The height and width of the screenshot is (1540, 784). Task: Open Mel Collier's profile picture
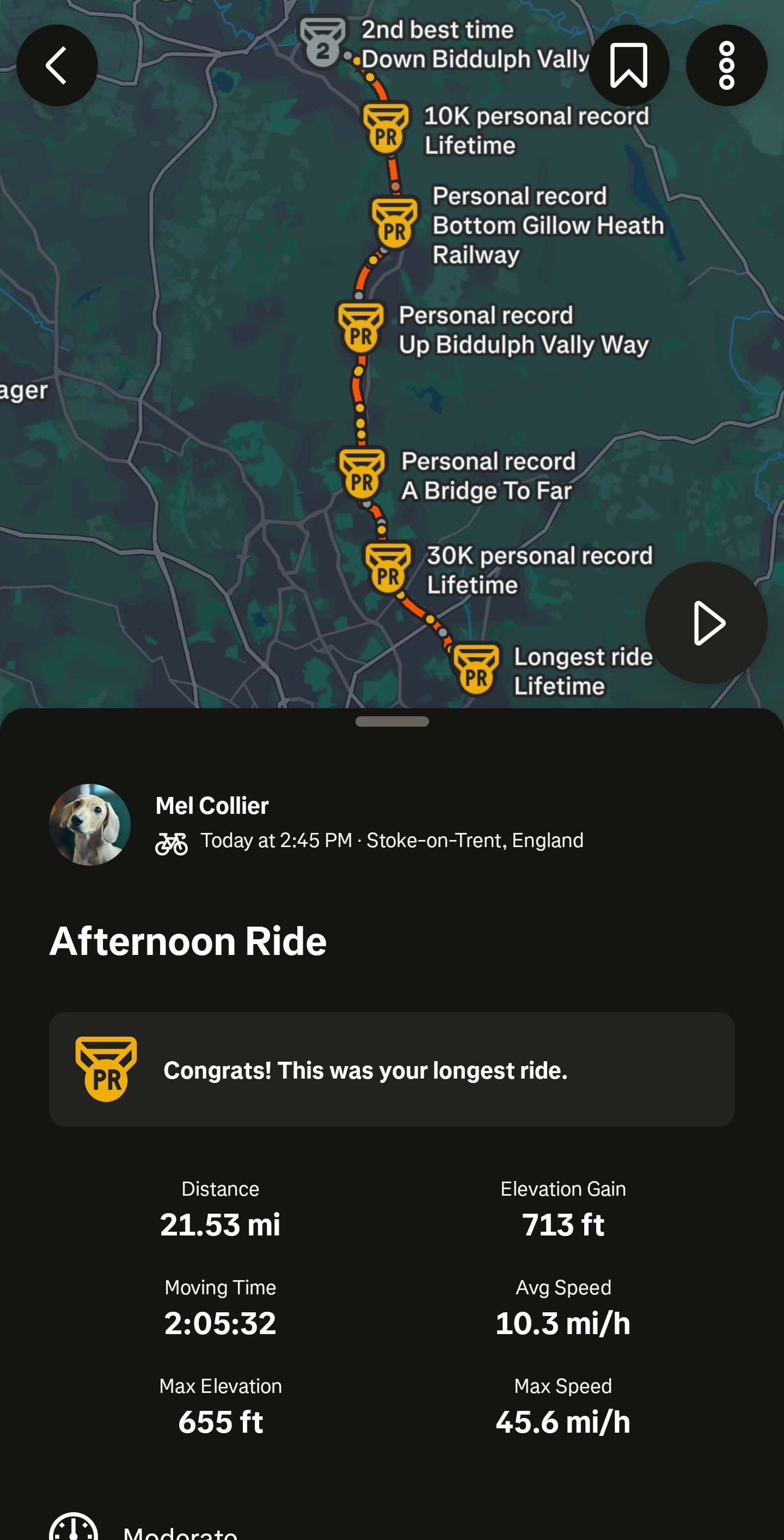pyautogui.click(x=90, y=824)
